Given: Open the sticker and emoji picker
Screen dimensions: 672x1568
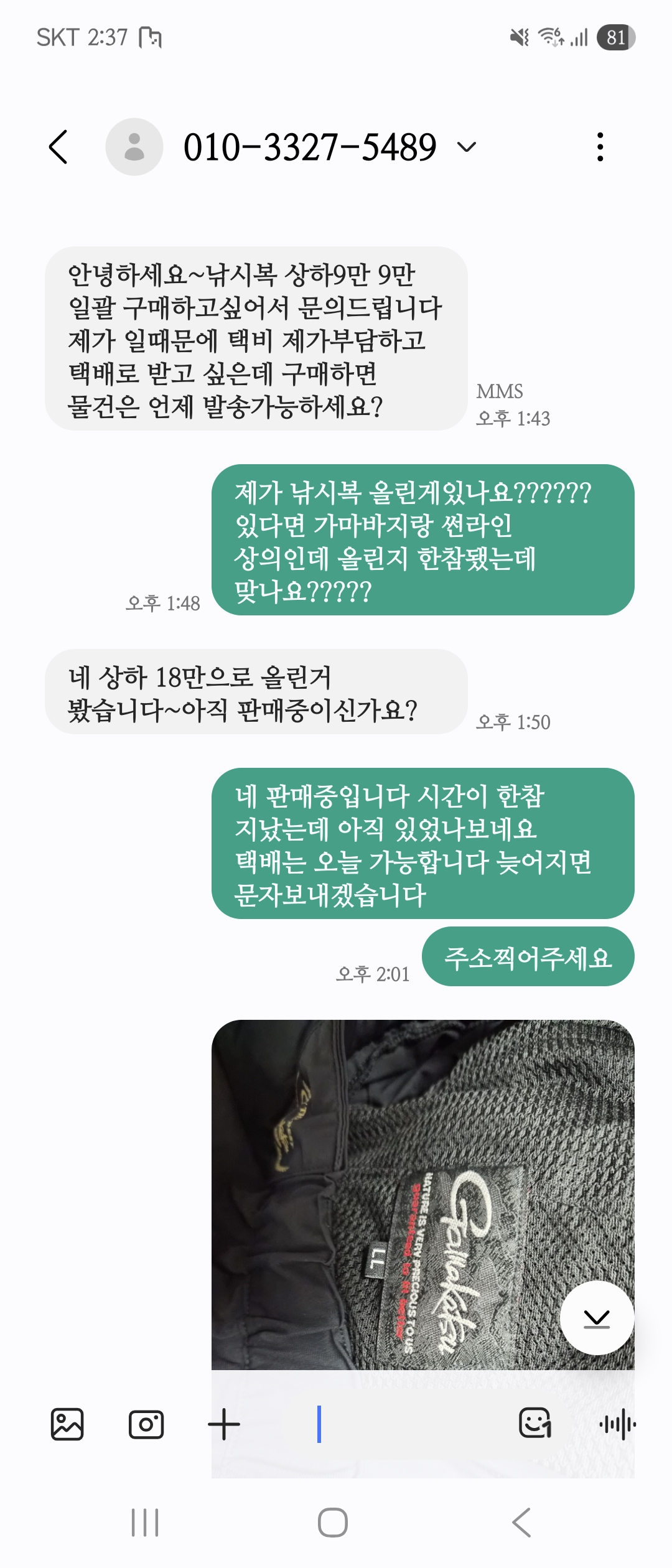Looking at the screenshot, I should coord(535,1423).
